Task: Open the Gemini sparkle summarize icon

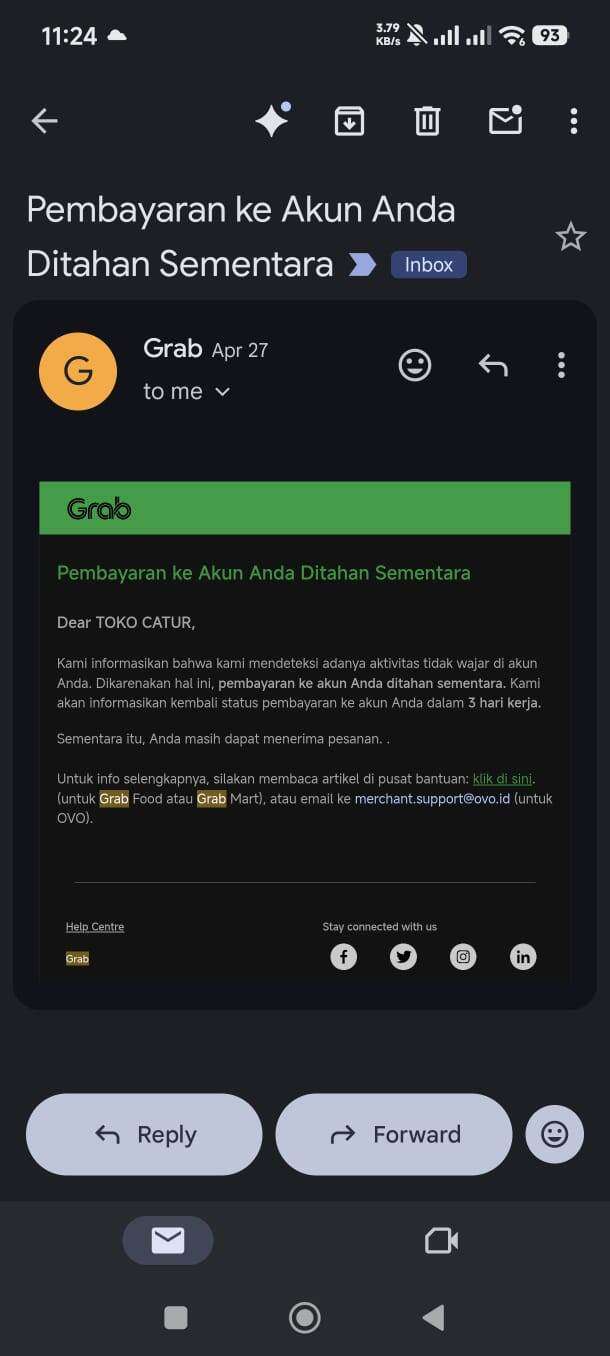Action: [x=272, y=120]
